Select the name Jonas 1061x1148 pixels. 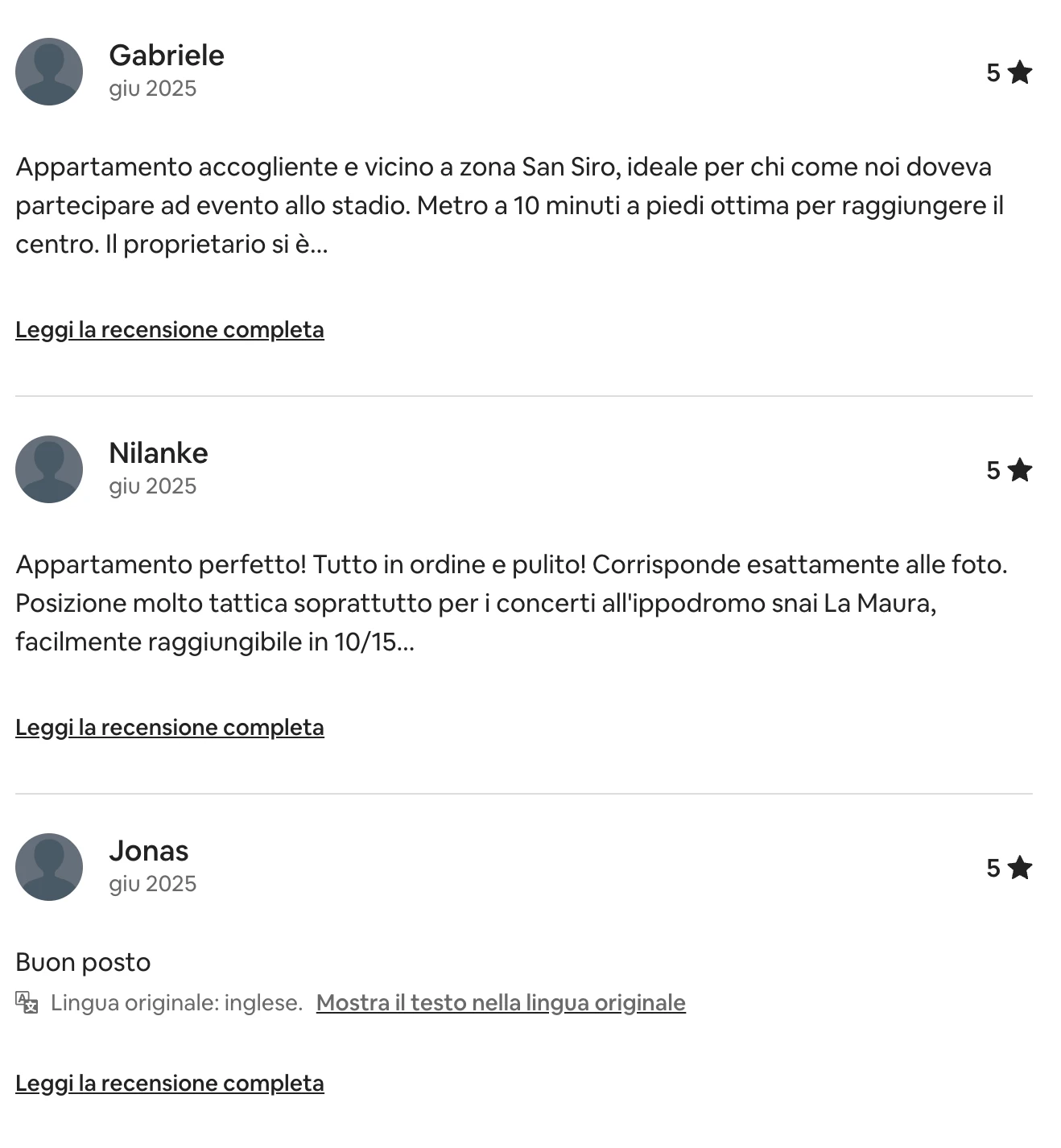pyautogui.click(x=148, y=850)
